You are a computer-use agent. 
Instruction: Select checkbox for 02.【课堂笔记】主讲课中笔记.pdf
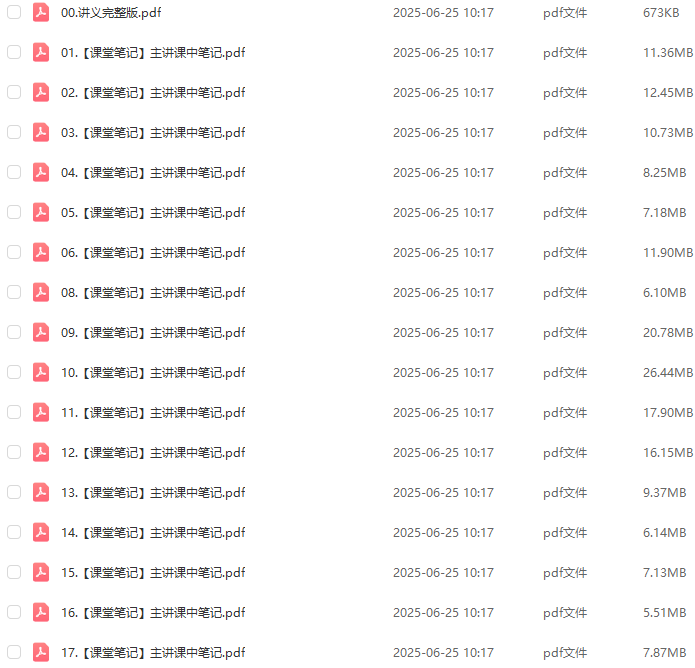[14, 92]
